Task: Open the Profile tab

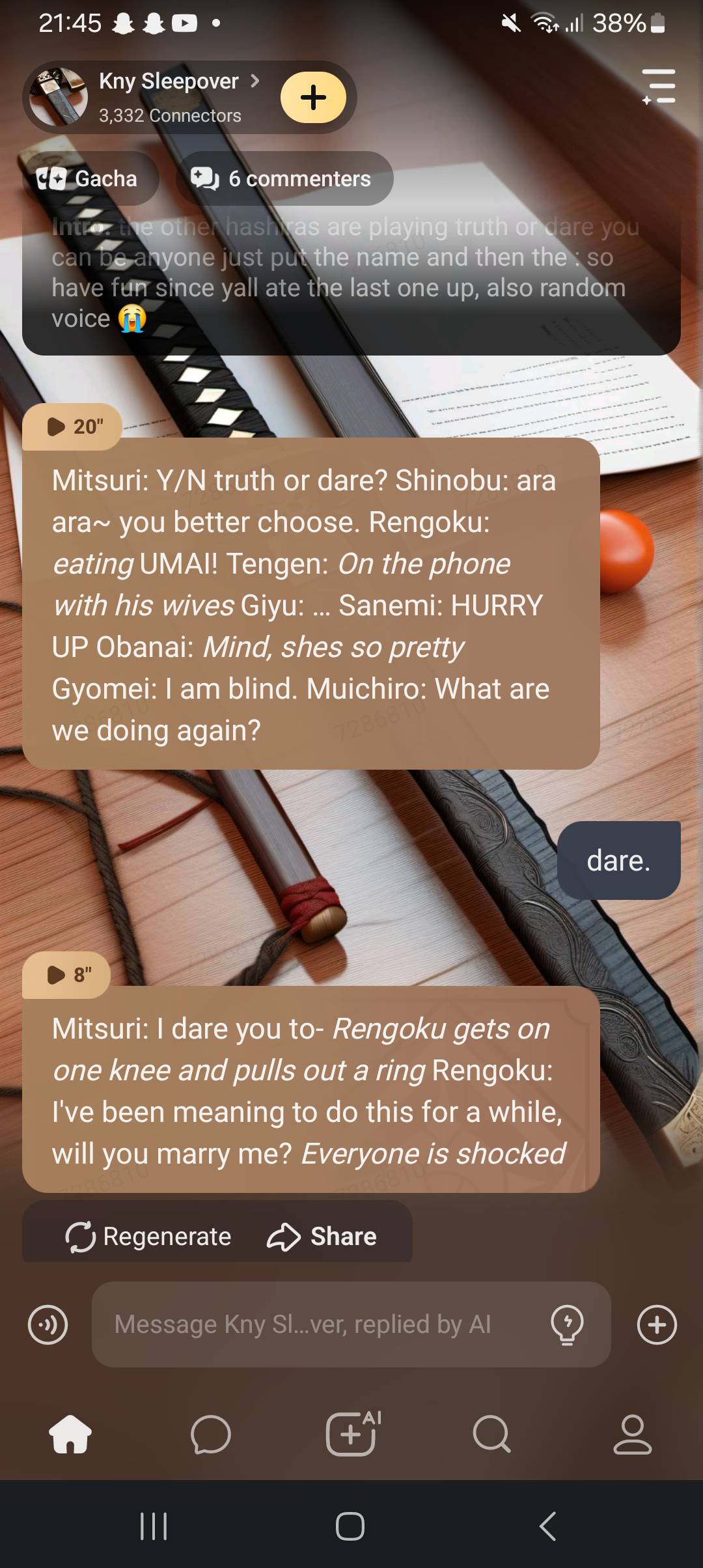Action: [632, 1434]
